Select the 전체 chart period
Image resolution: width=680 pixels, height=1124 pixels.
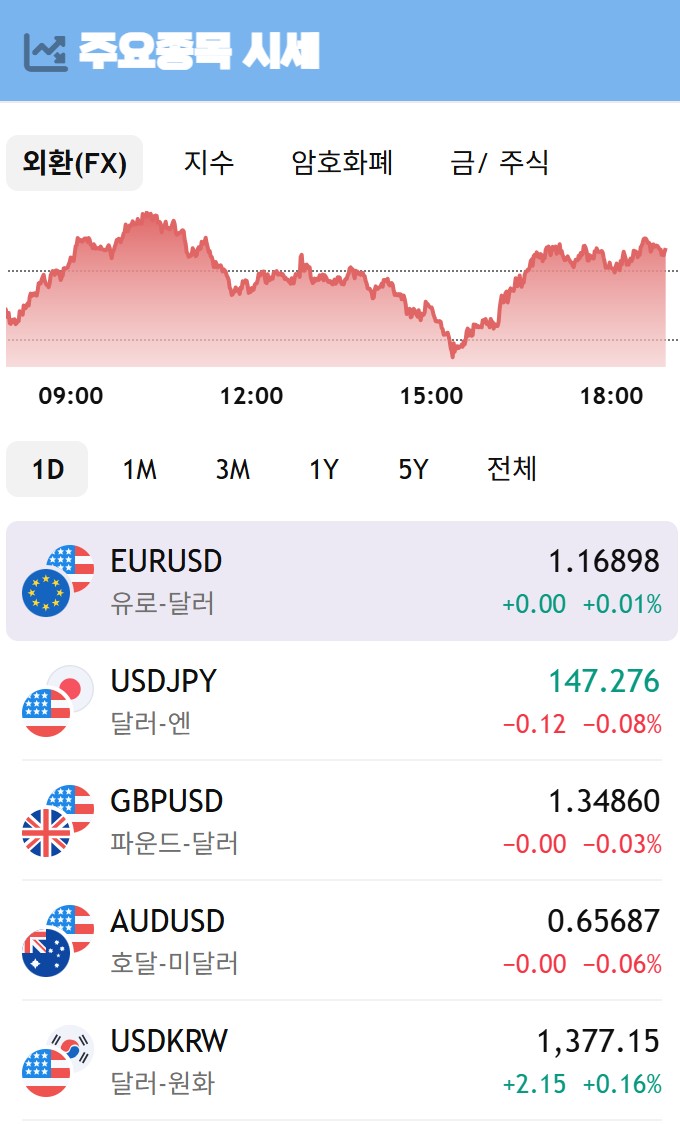click(x=512, y=470)
